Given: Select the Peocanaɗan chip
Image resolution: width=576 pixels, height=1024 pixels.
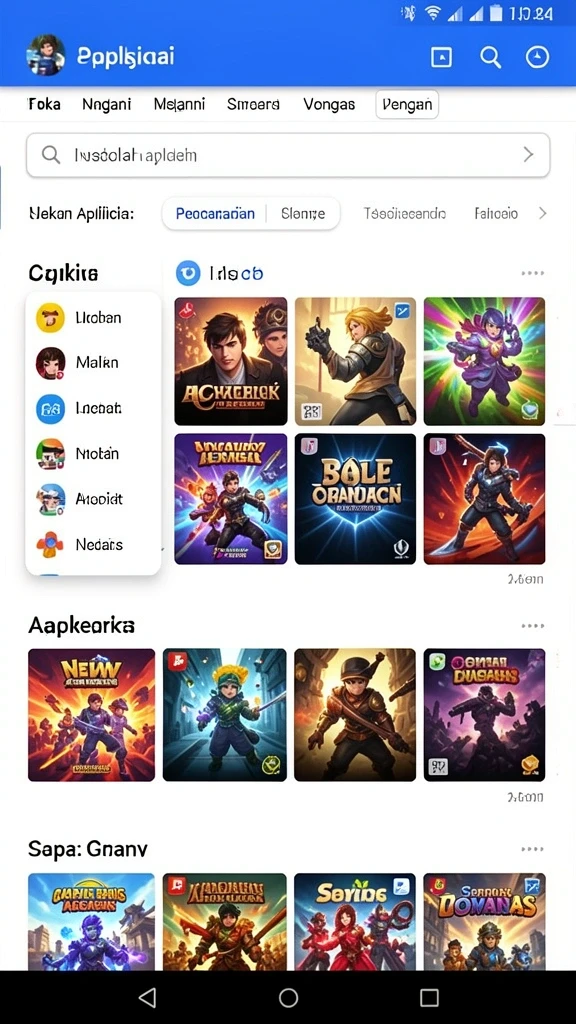Looking at the screenshot, I should [215, 214].
